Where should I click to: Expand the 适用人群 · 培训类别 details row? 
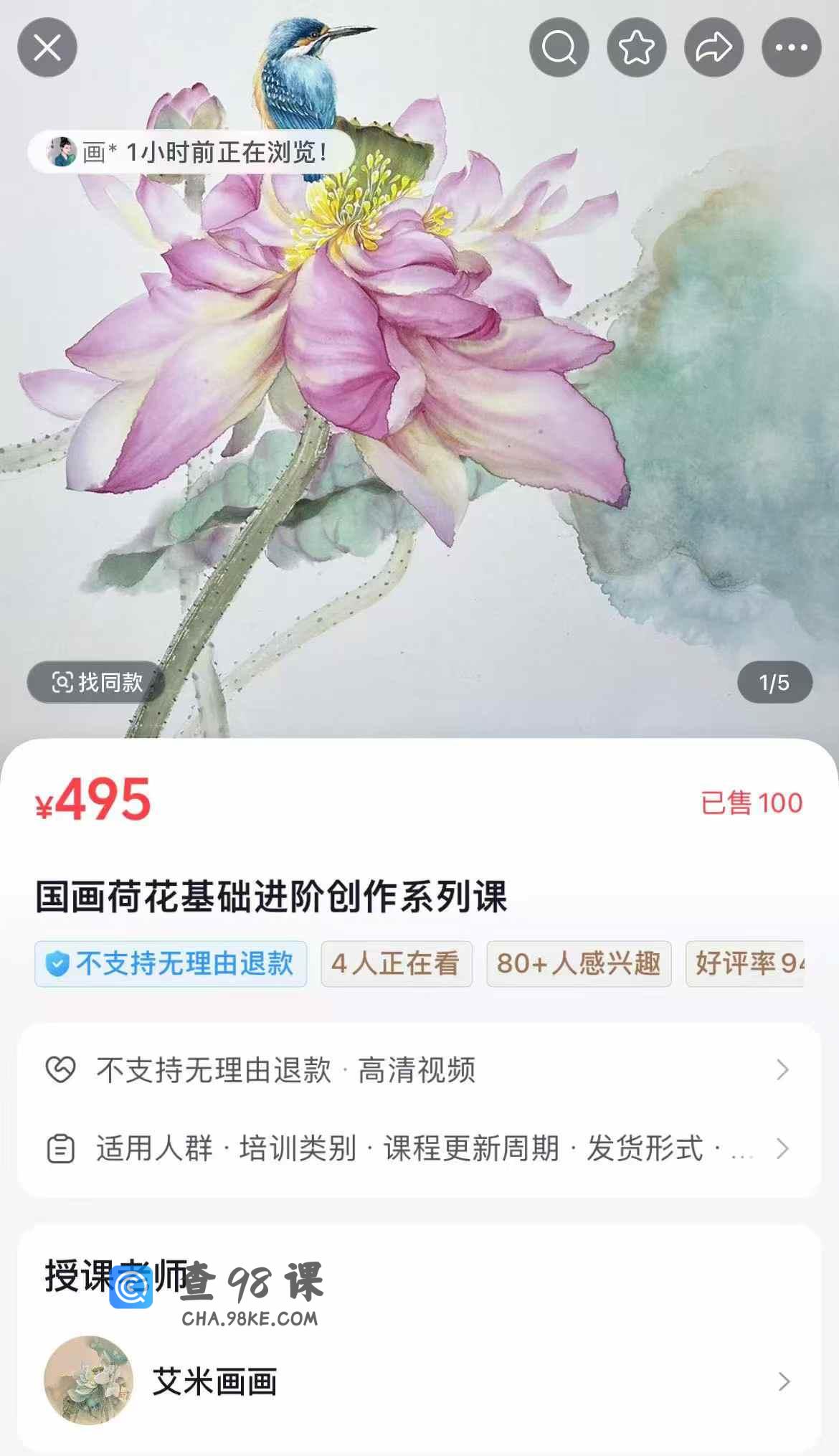(x=419, y=1148)
